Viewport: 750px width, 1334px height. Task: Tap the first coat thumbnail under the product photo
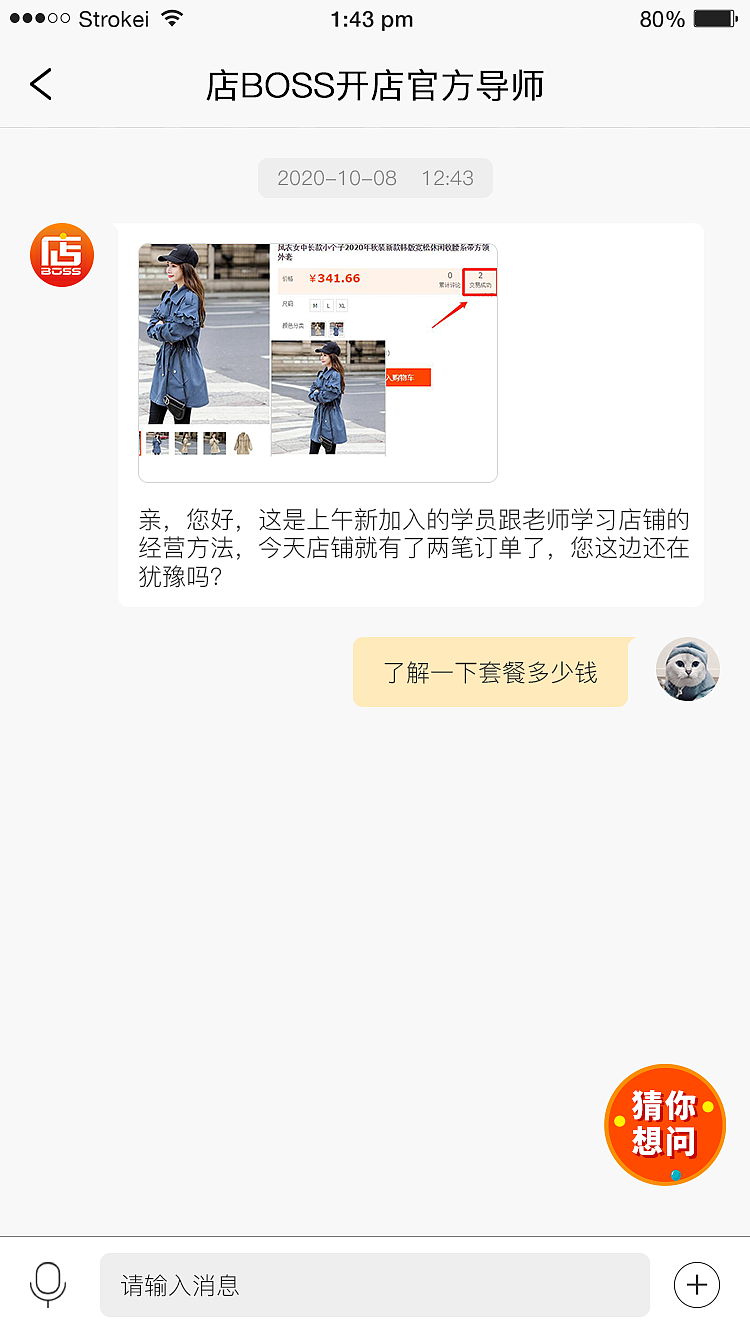click(x=158, y=441)
